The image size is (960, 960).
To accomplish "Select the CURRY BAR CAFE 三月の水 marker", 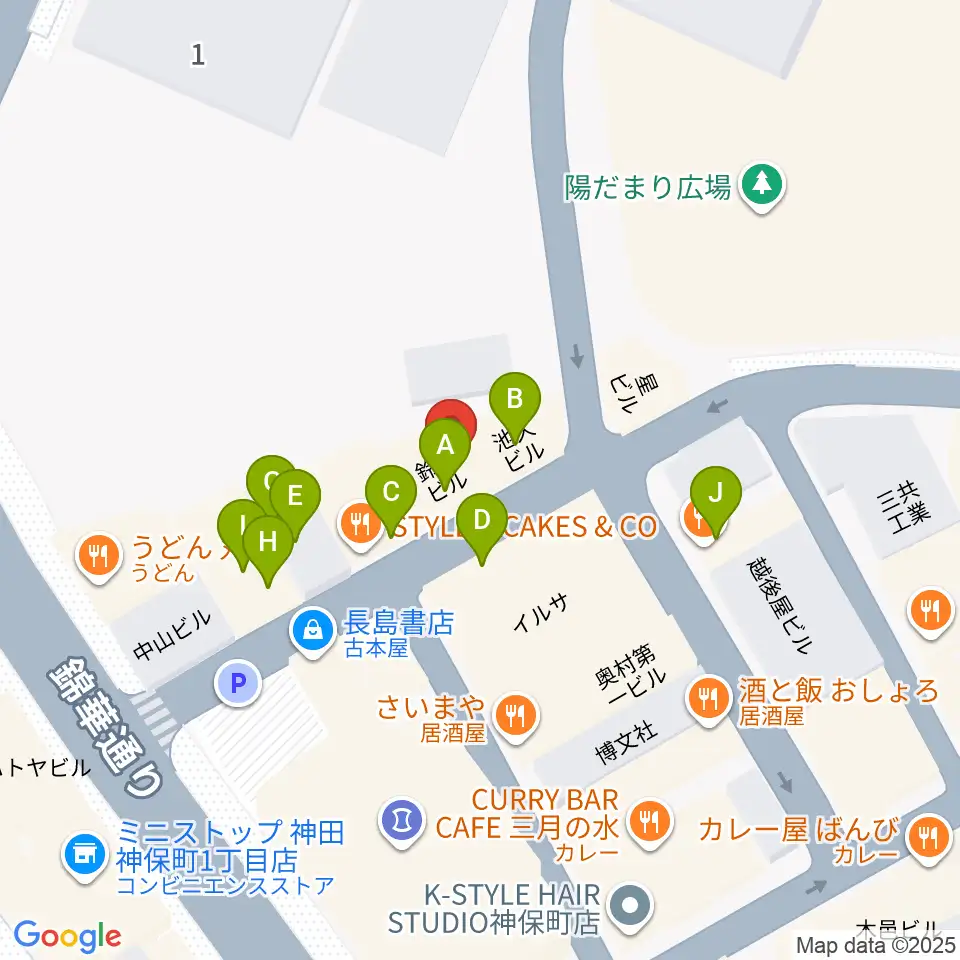I will [650, 823].
